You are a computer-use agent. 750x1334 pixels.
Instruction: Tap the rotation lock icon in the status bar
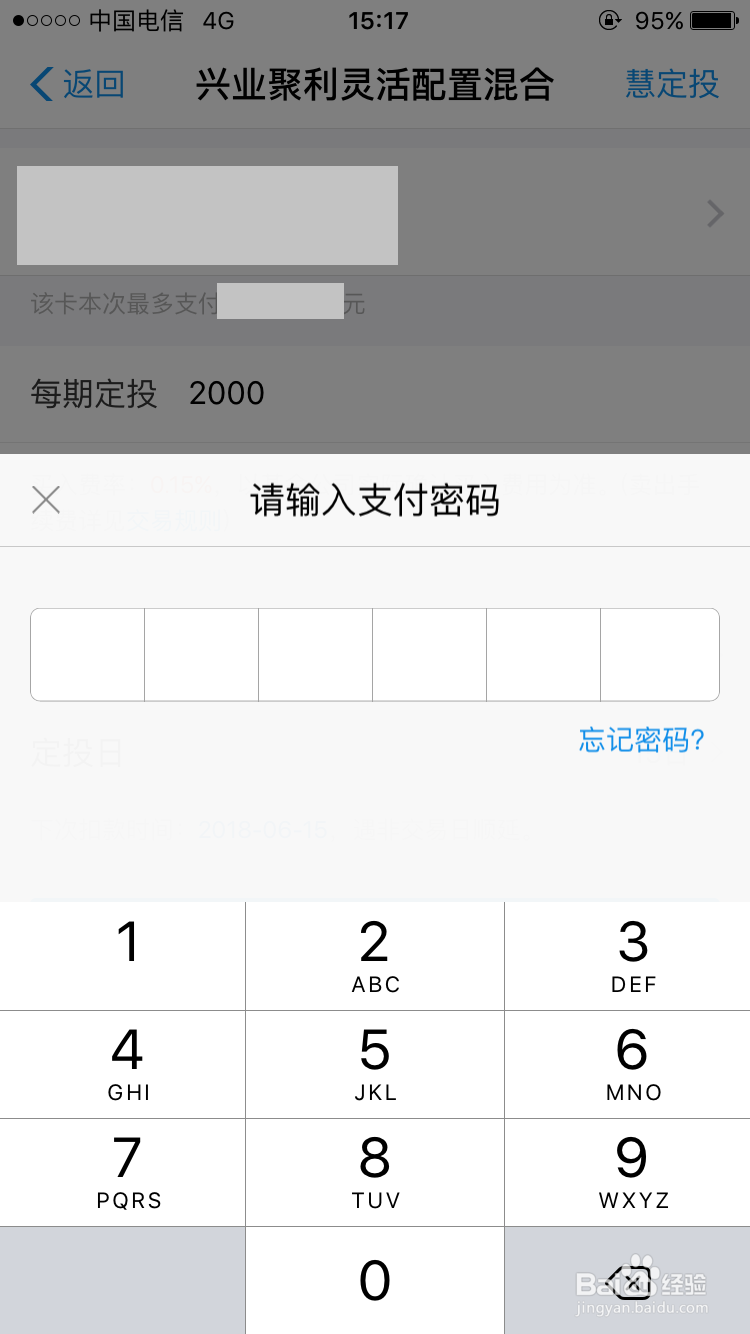click(610, 20)
